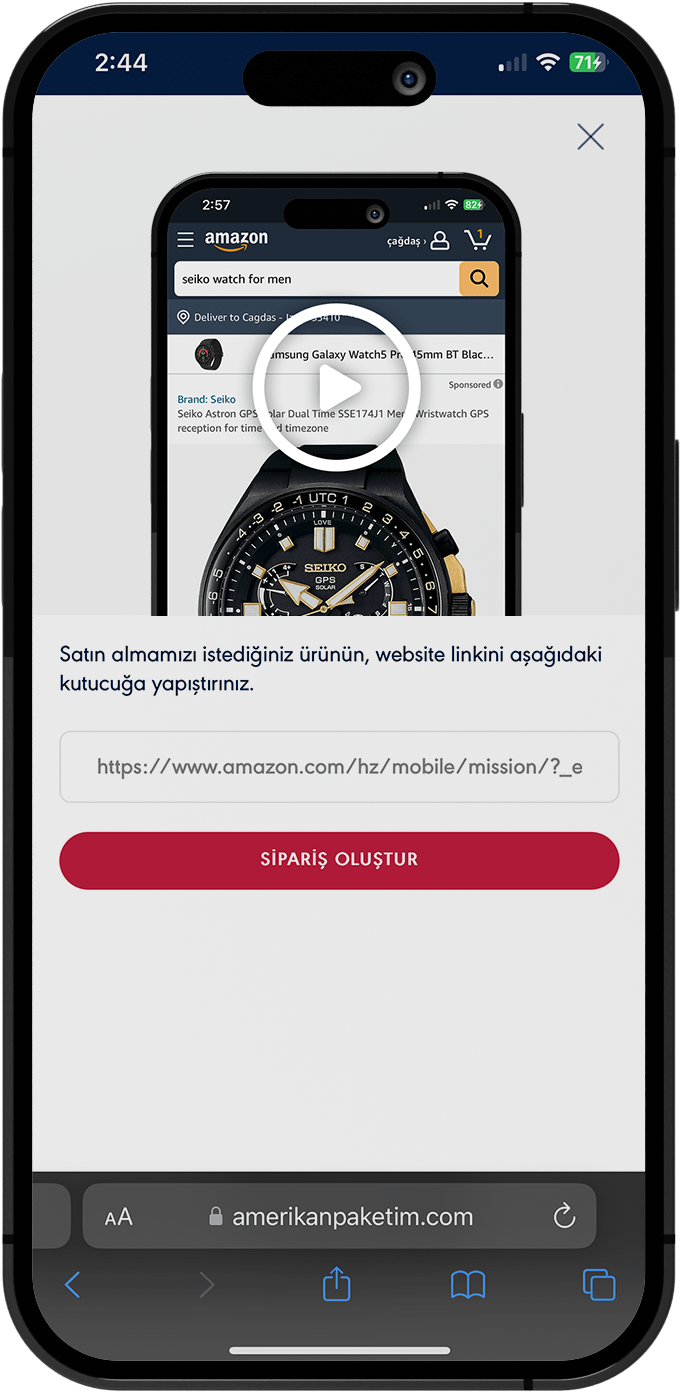Open Safari bookmarks
The width and height of the screenshot is (682, 1392).
(x=468, y=1285)
